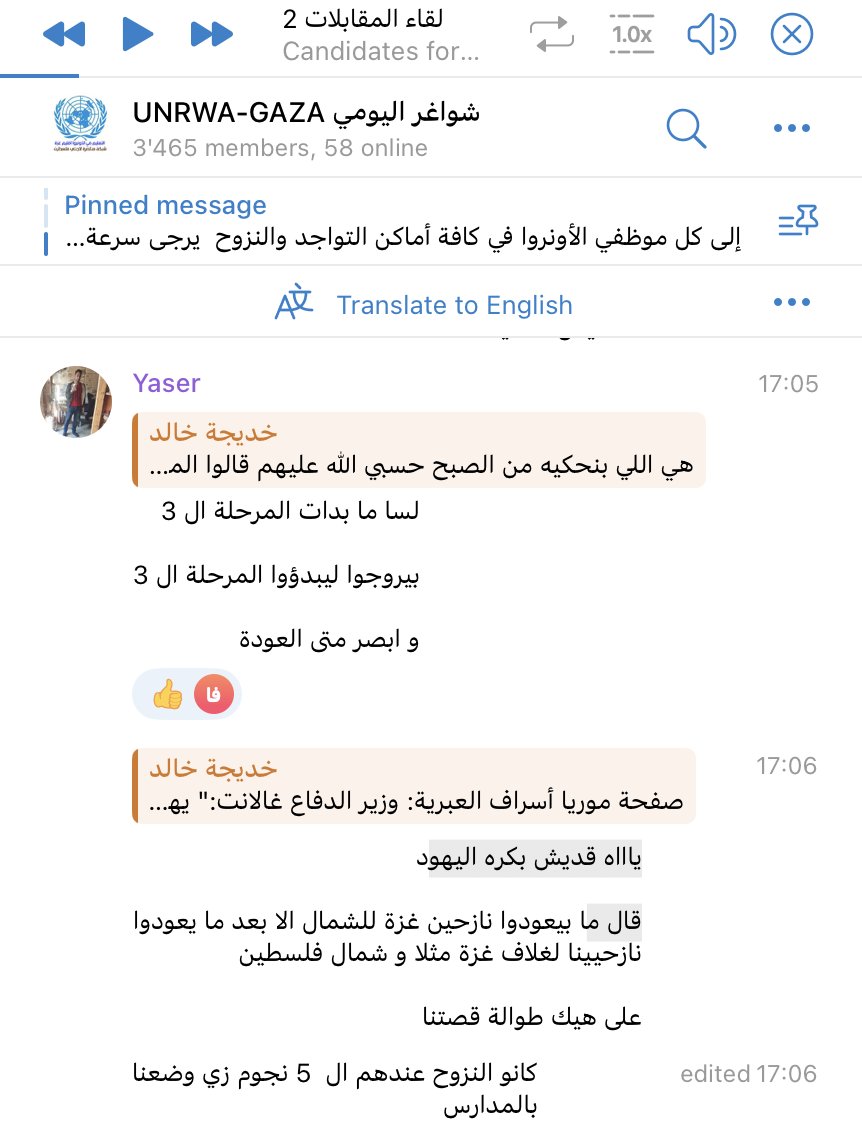This screenshot has width=862, height=1144.
Task: Jump to the pinned message
Action: pos(400,223)
